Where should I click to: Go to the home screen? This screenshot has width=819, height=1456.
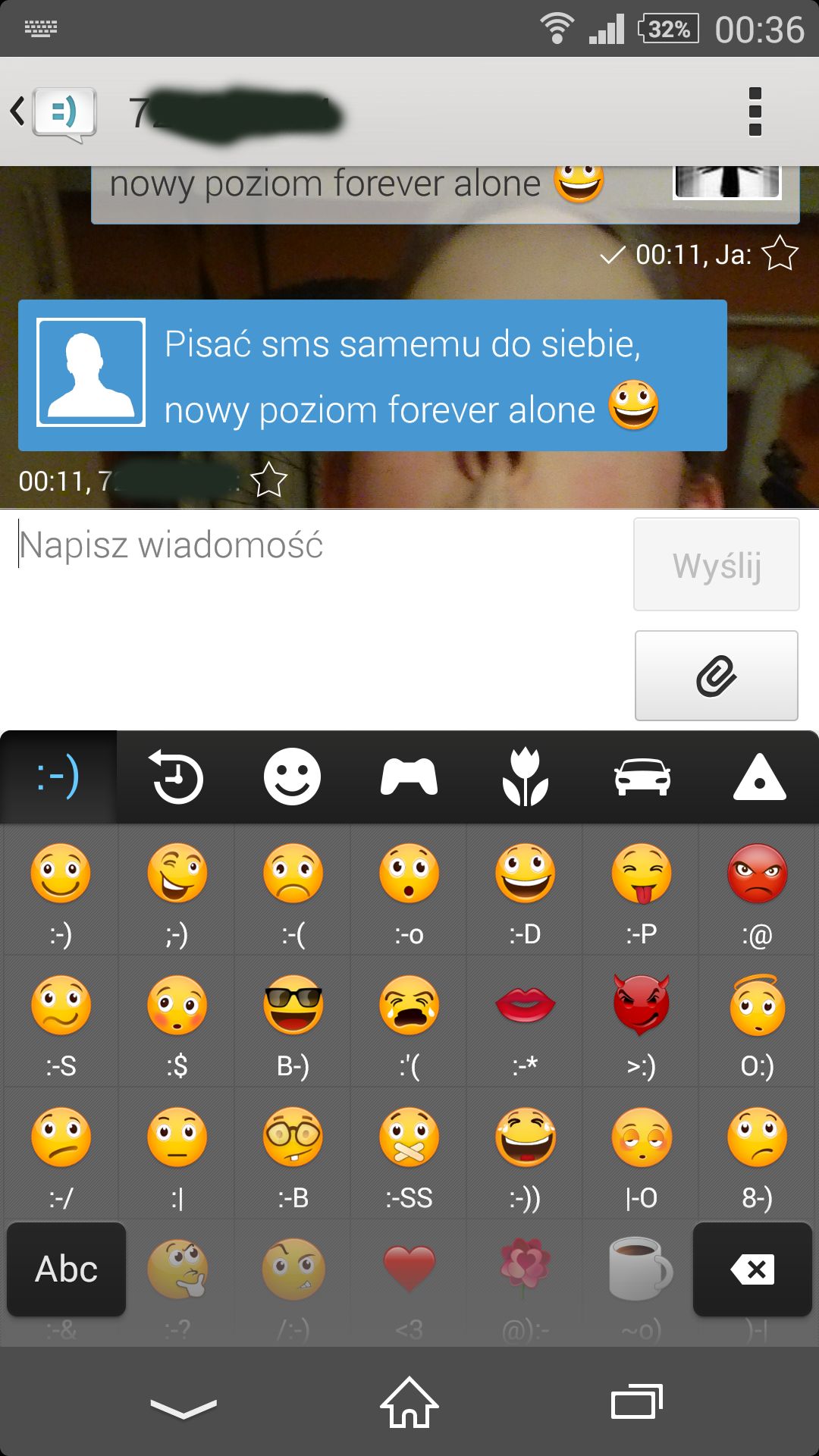[x=409, y=1403]
